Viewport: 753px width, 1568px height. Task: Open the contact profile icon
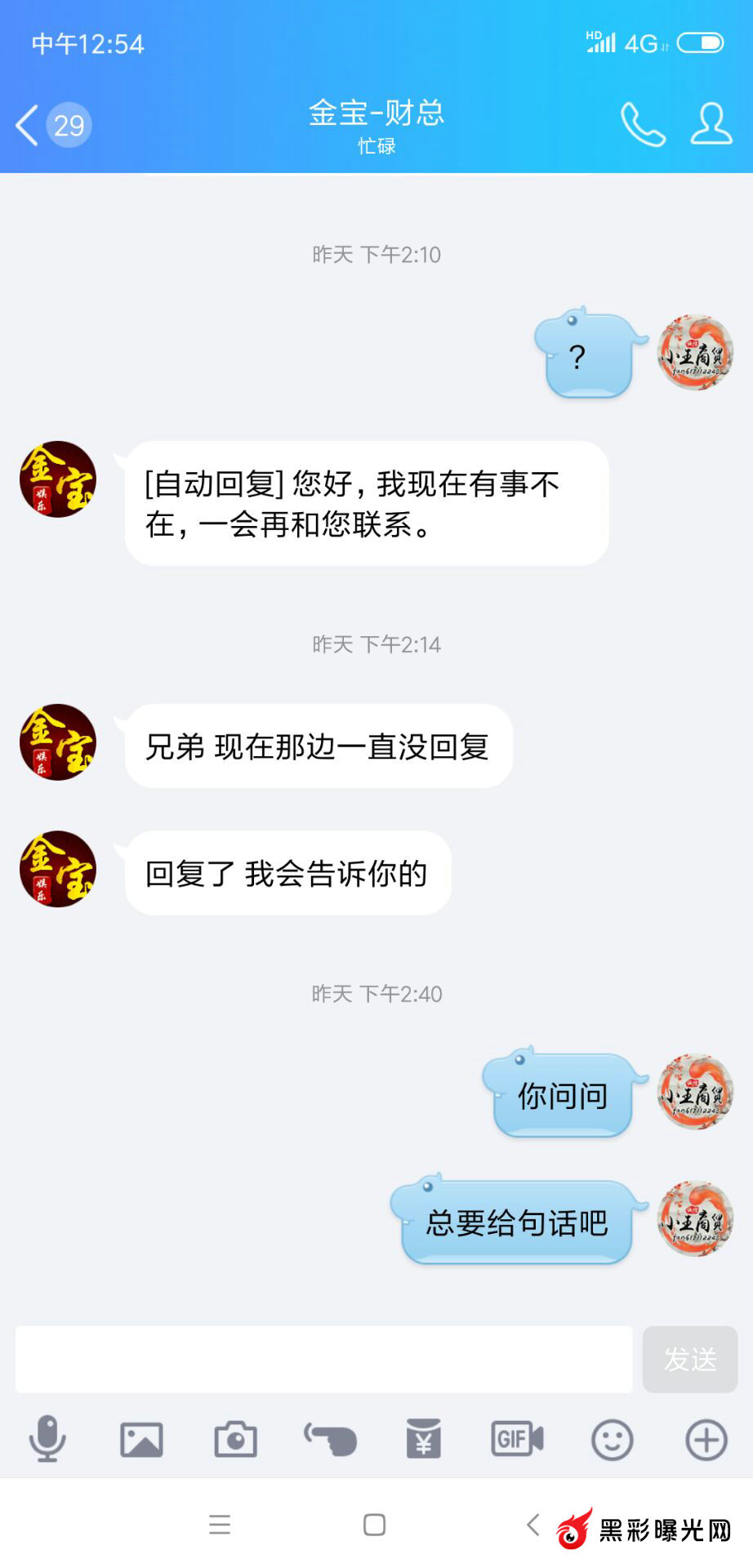click(x=711, y=125)
